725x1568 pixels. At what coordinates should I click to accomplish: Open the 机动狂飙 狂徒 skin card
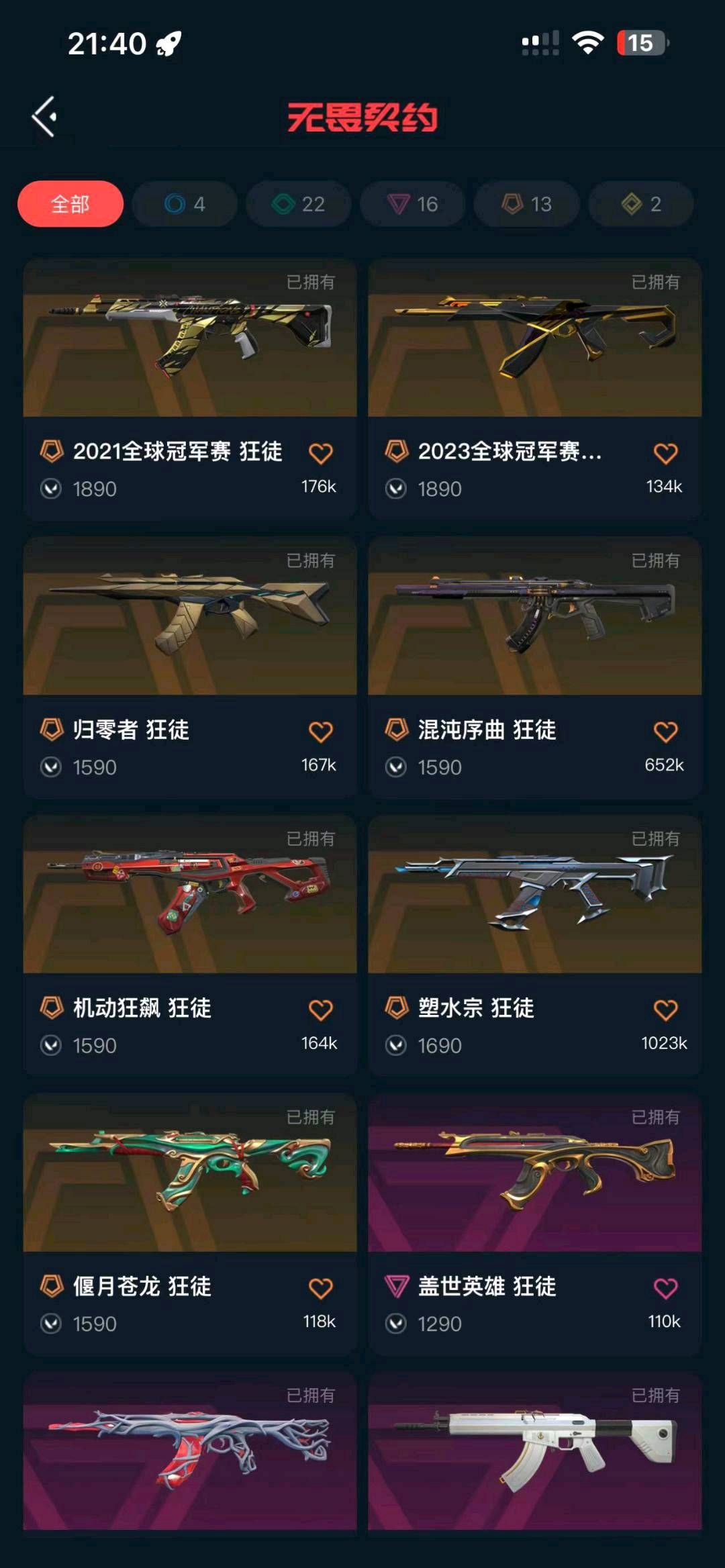(x=190, y=895)
